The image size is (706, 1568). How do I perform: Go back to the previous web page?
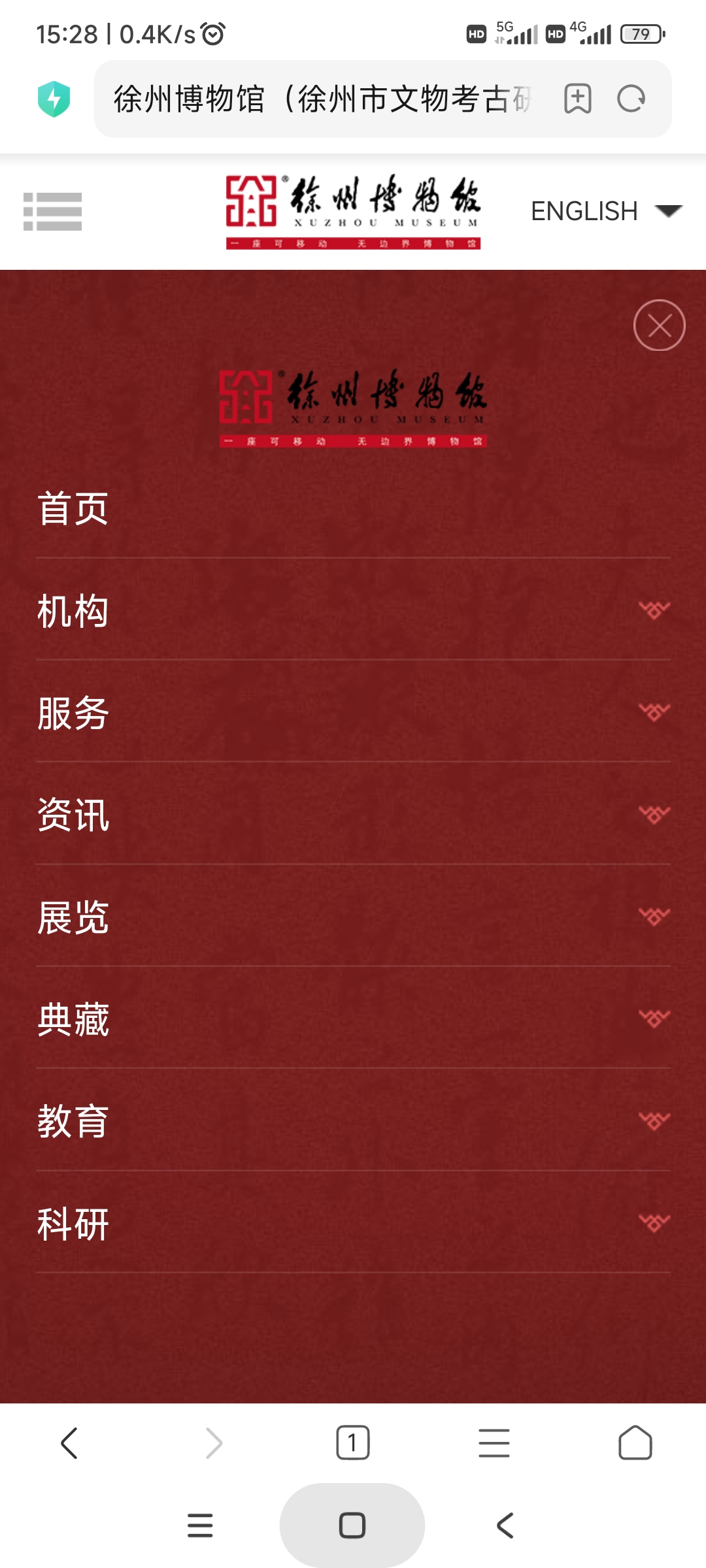tap(69, 1443)
